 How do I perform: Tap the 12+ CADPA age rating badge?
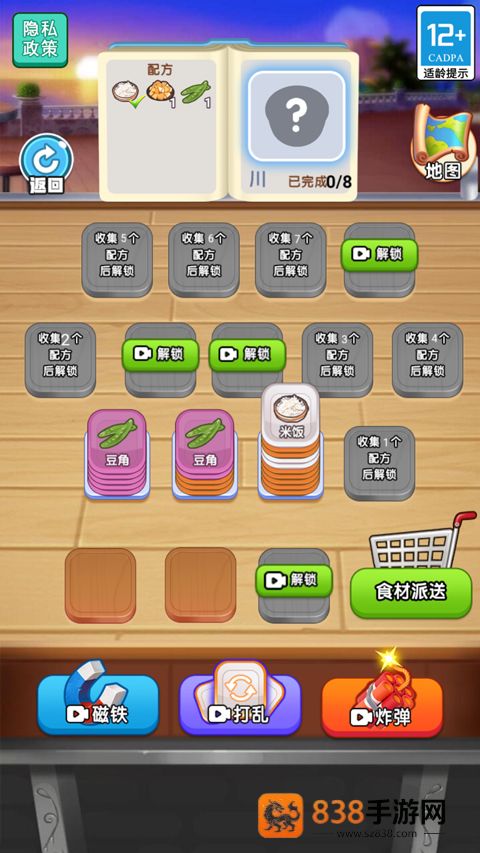tap(446, 43)
